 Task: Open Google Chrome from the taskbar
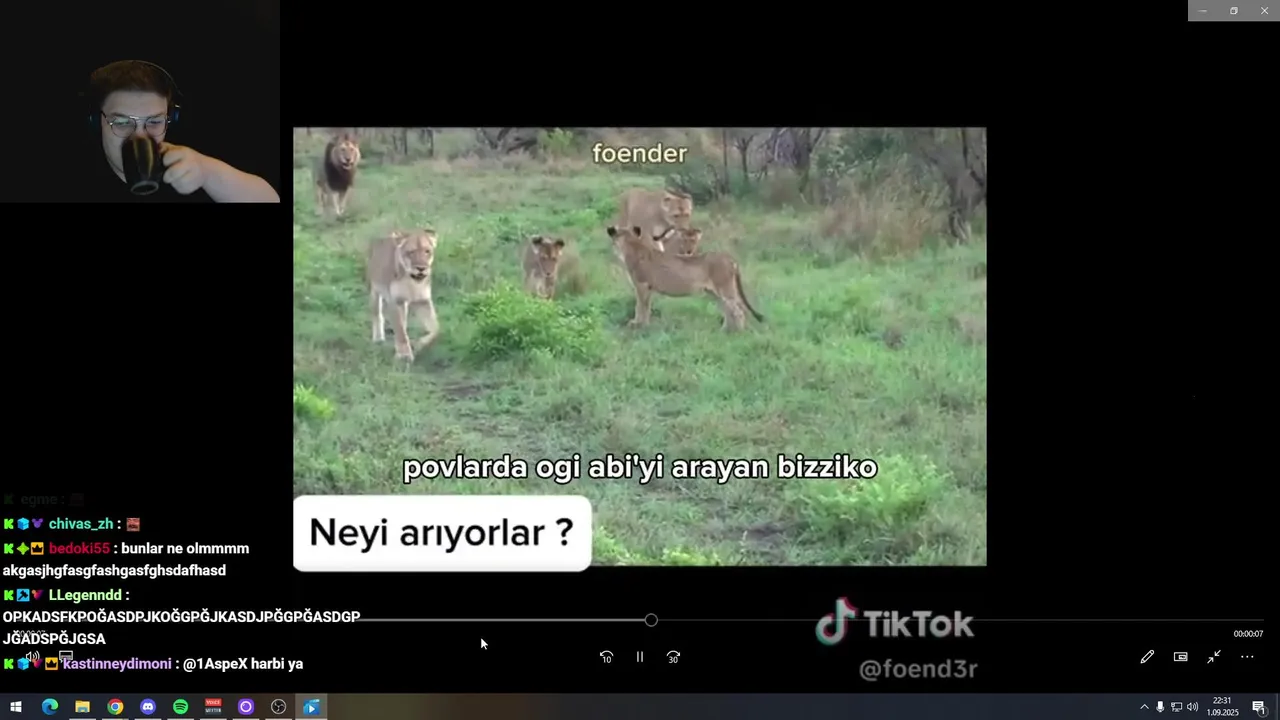pos(115,707)
